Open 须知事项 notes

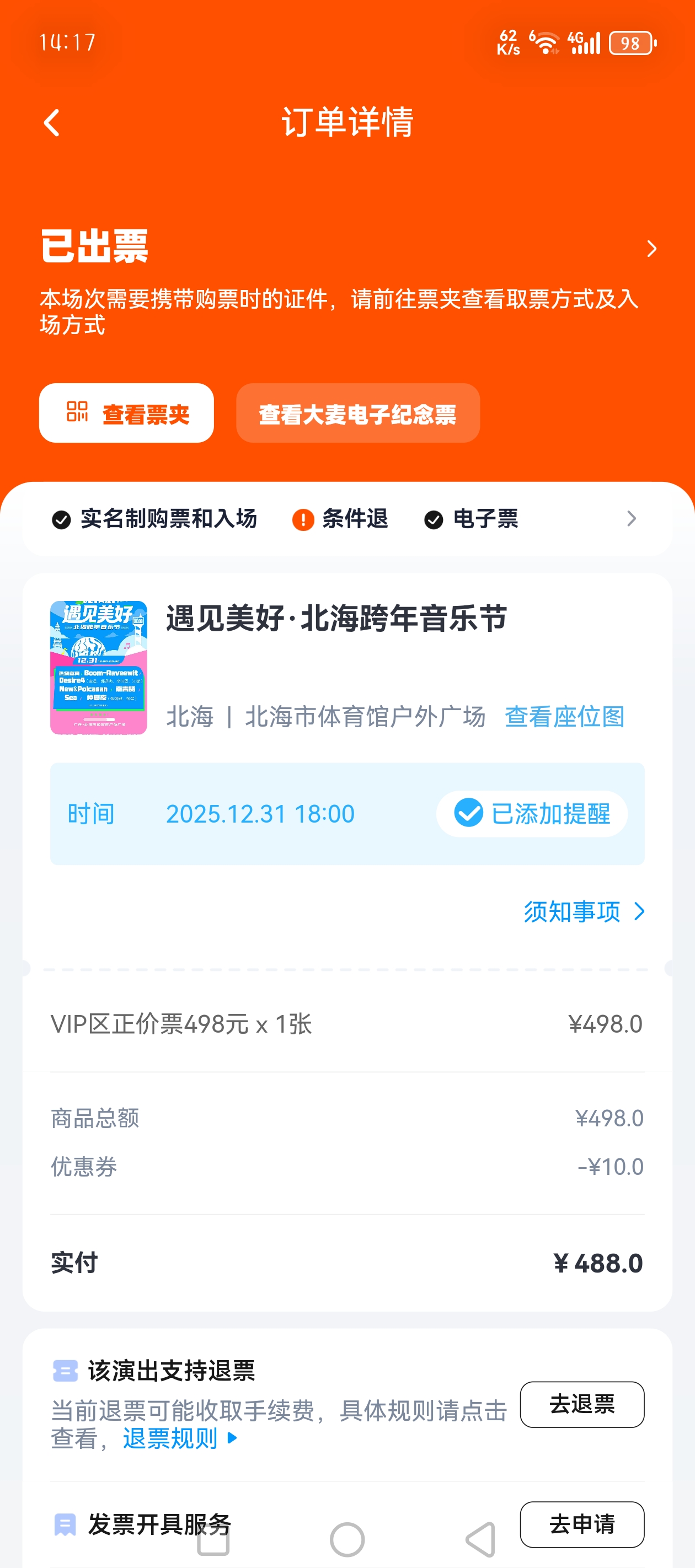583,911
